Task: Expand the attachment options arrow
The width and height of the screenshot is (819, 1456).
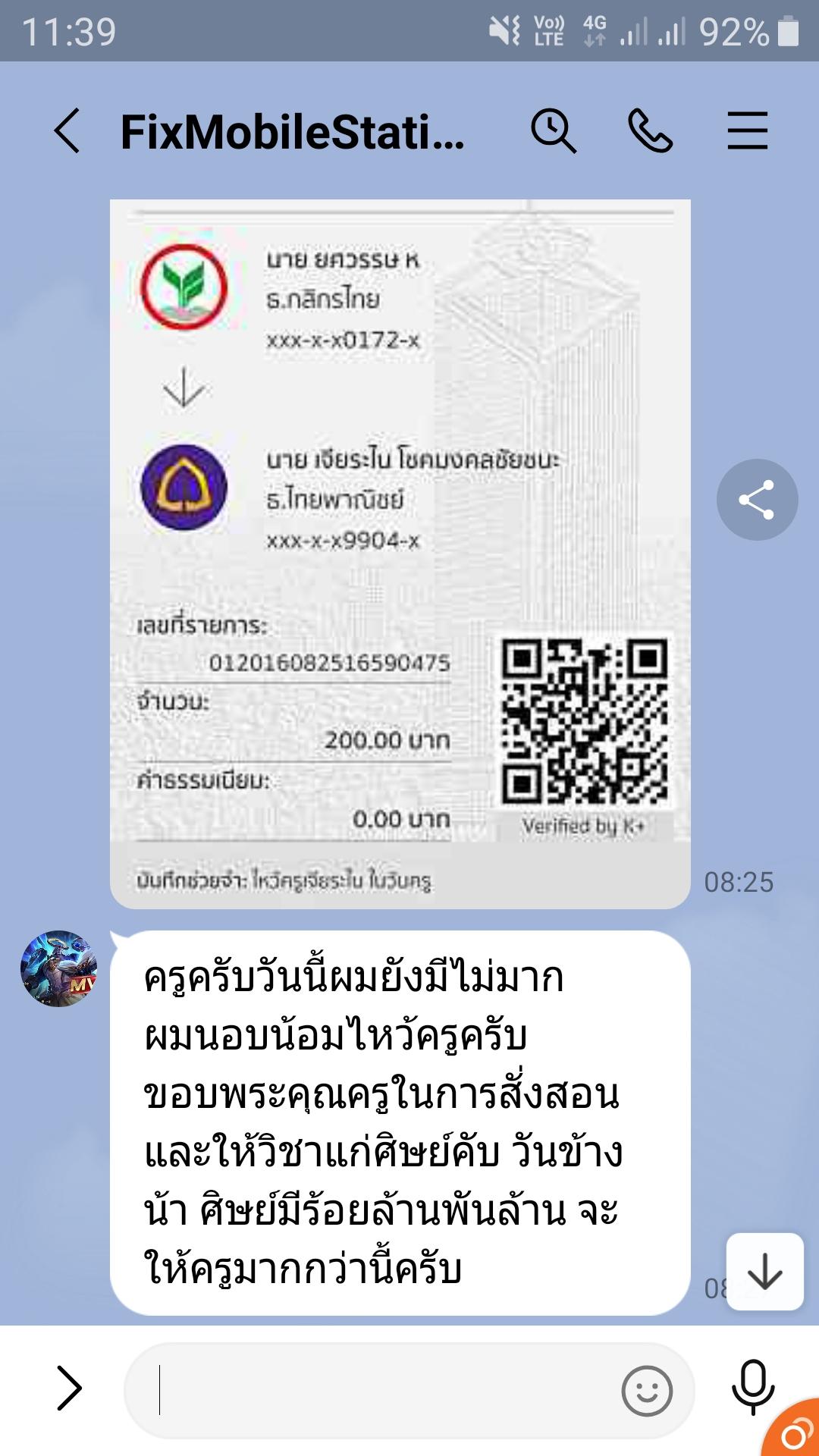Action: point(69,1389)
